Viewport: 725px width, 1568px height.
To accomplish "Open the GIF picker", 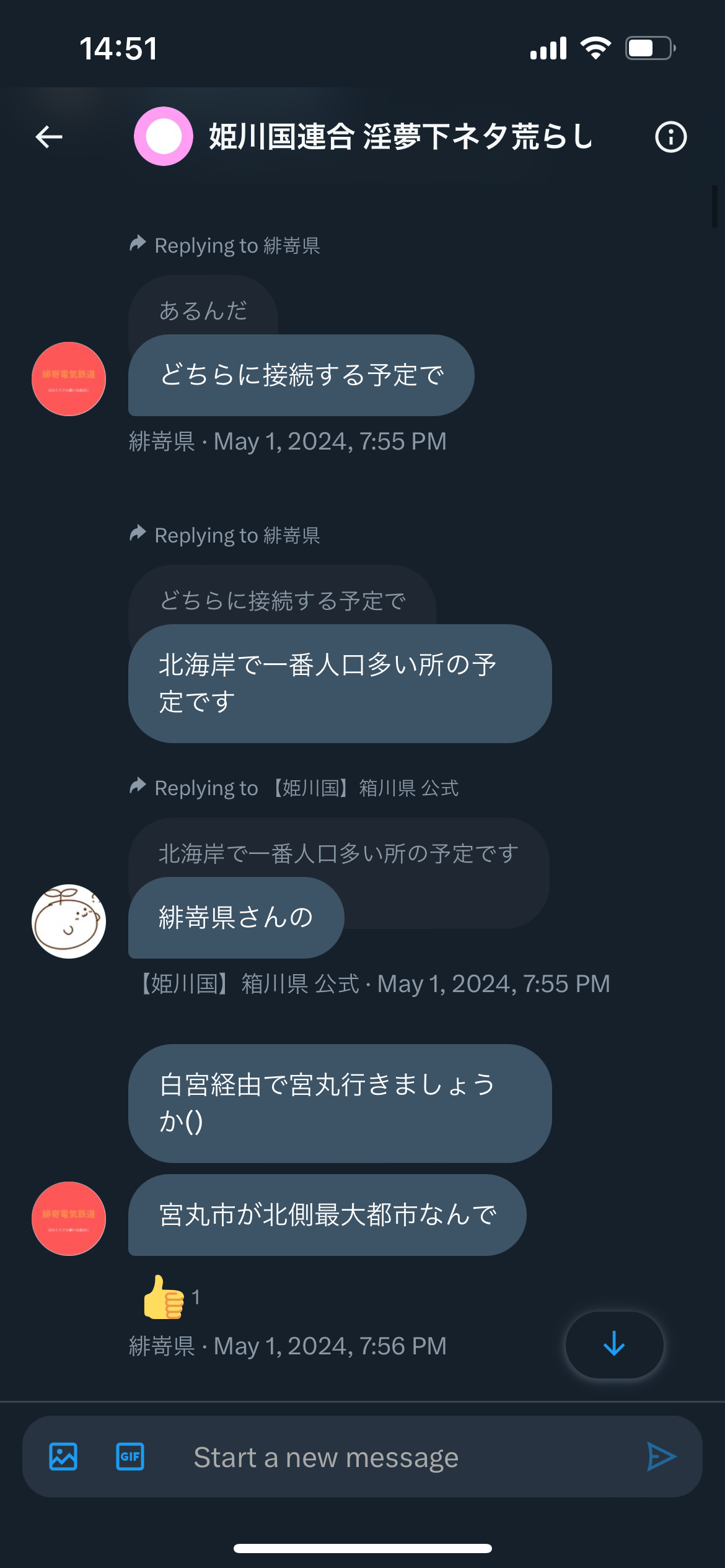I will pyautogui.click(x=130, y=1457).
